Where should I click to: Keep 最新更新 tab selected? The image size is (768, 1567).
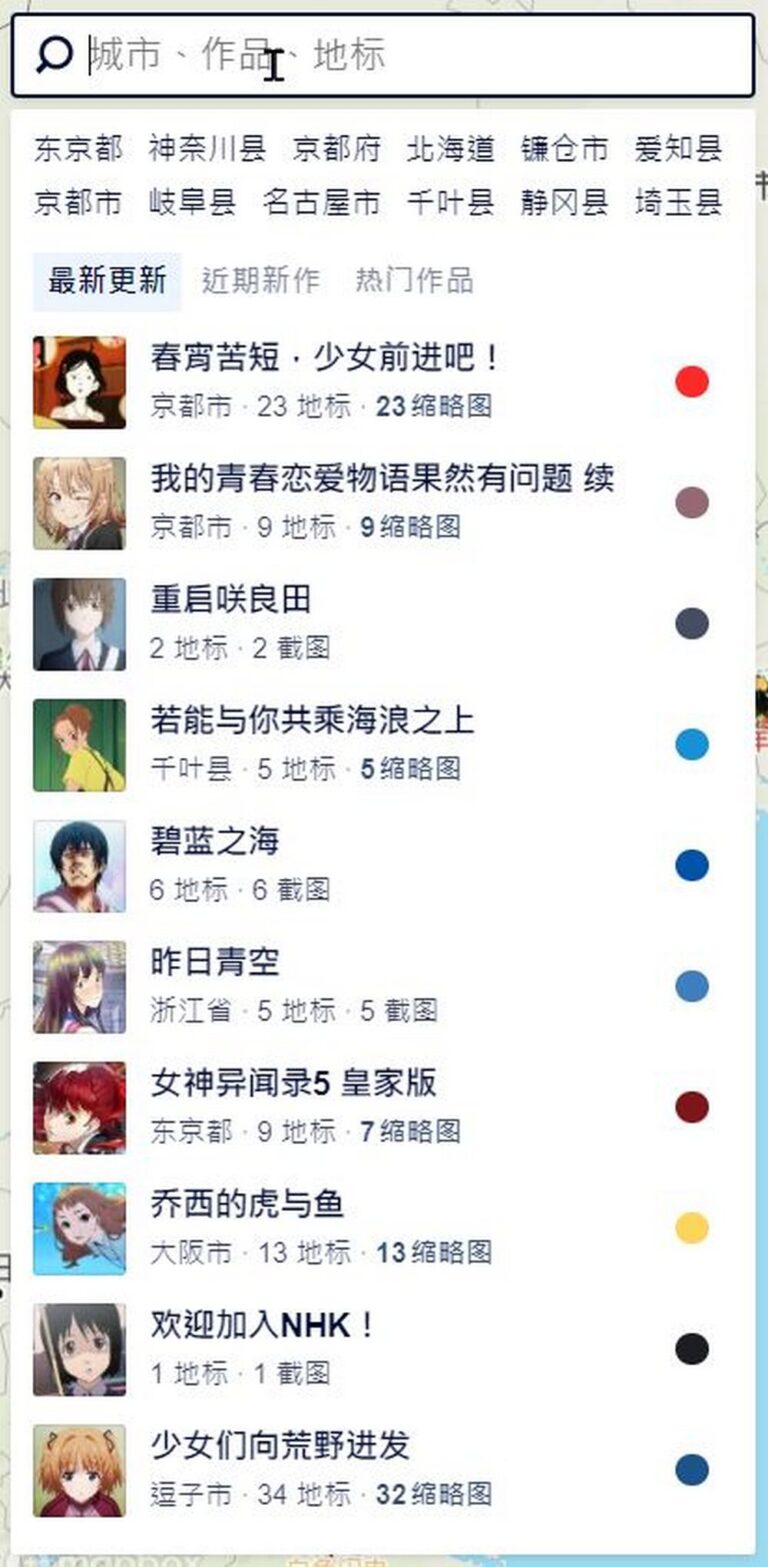click(x=107, y=282)
